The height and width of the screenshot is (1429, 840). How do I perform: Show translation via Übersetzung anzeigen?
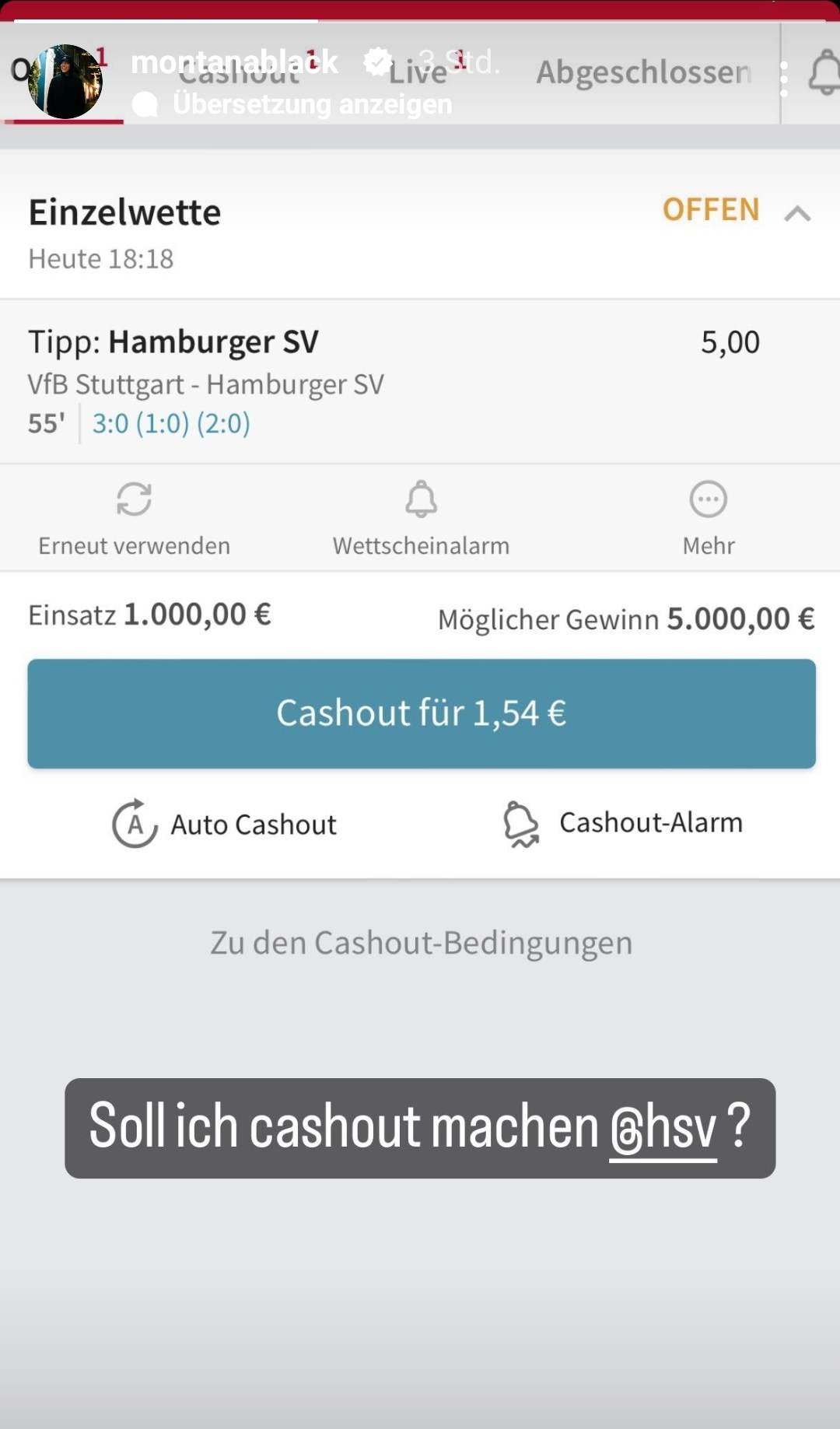311,103
